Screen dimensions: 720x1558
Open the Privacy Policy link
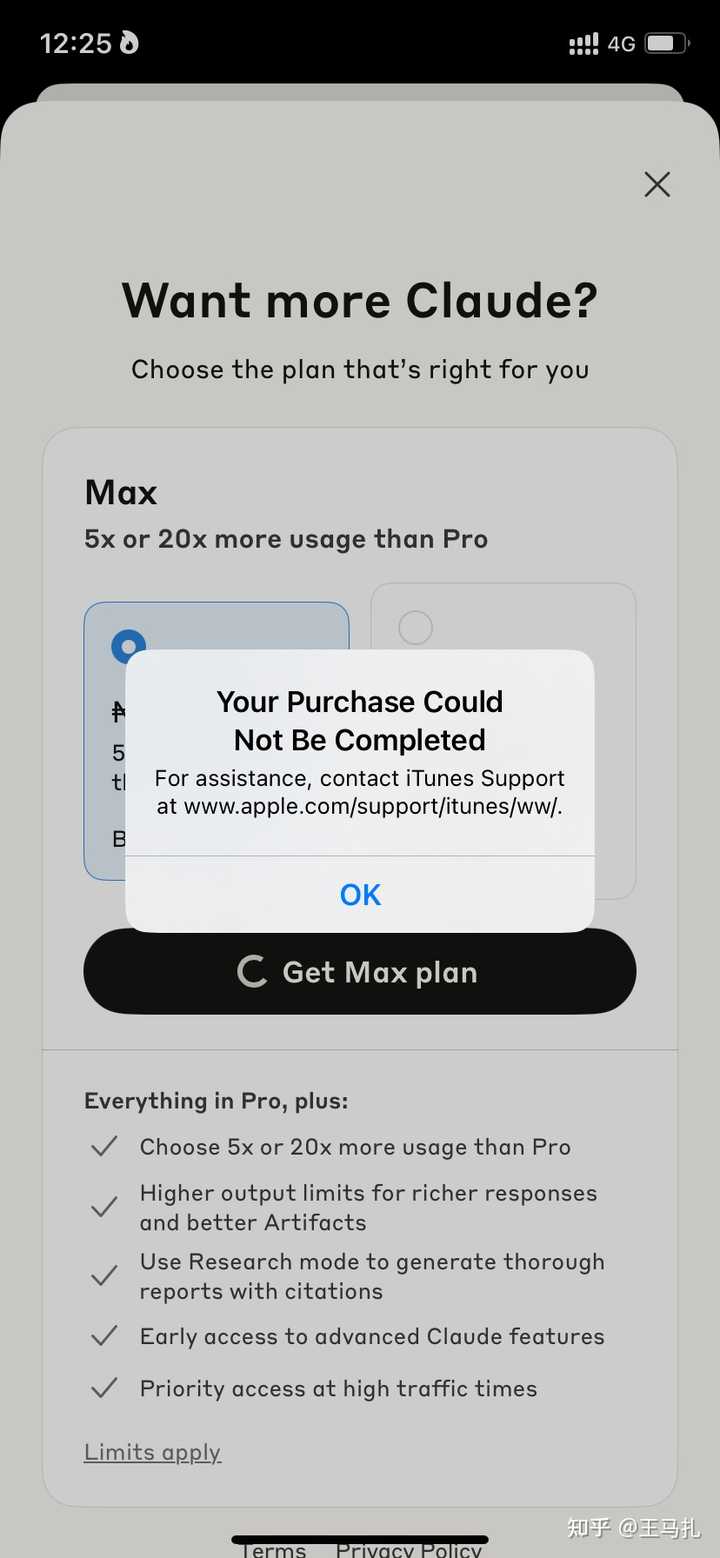(408, 1550)
